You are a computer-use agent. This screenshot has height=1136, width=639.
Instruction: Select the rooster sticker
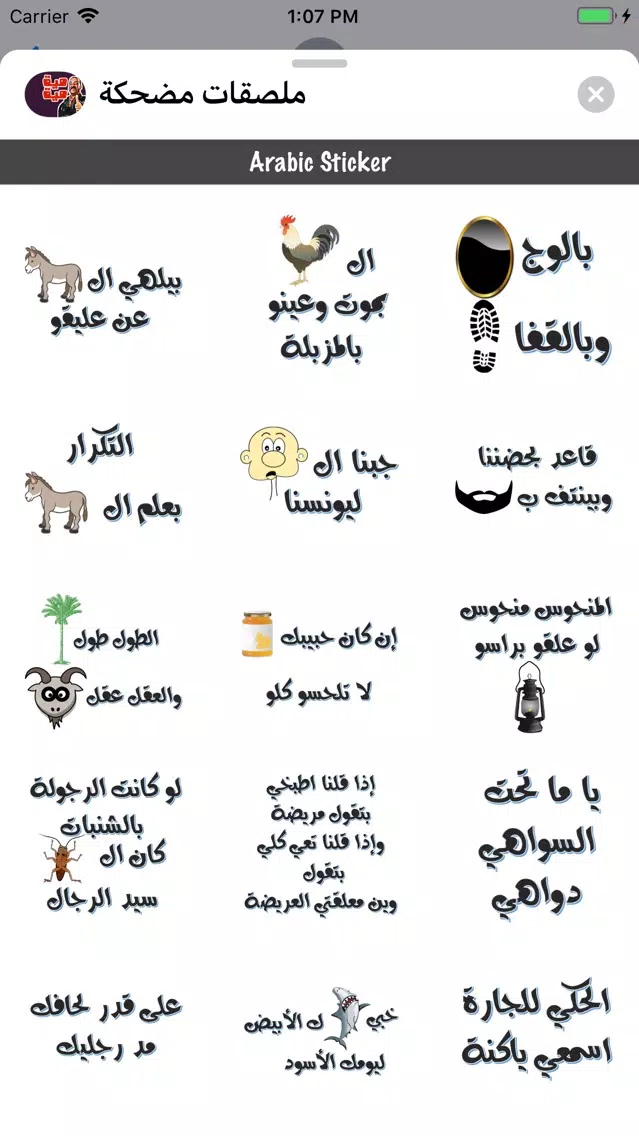point(320,290)
